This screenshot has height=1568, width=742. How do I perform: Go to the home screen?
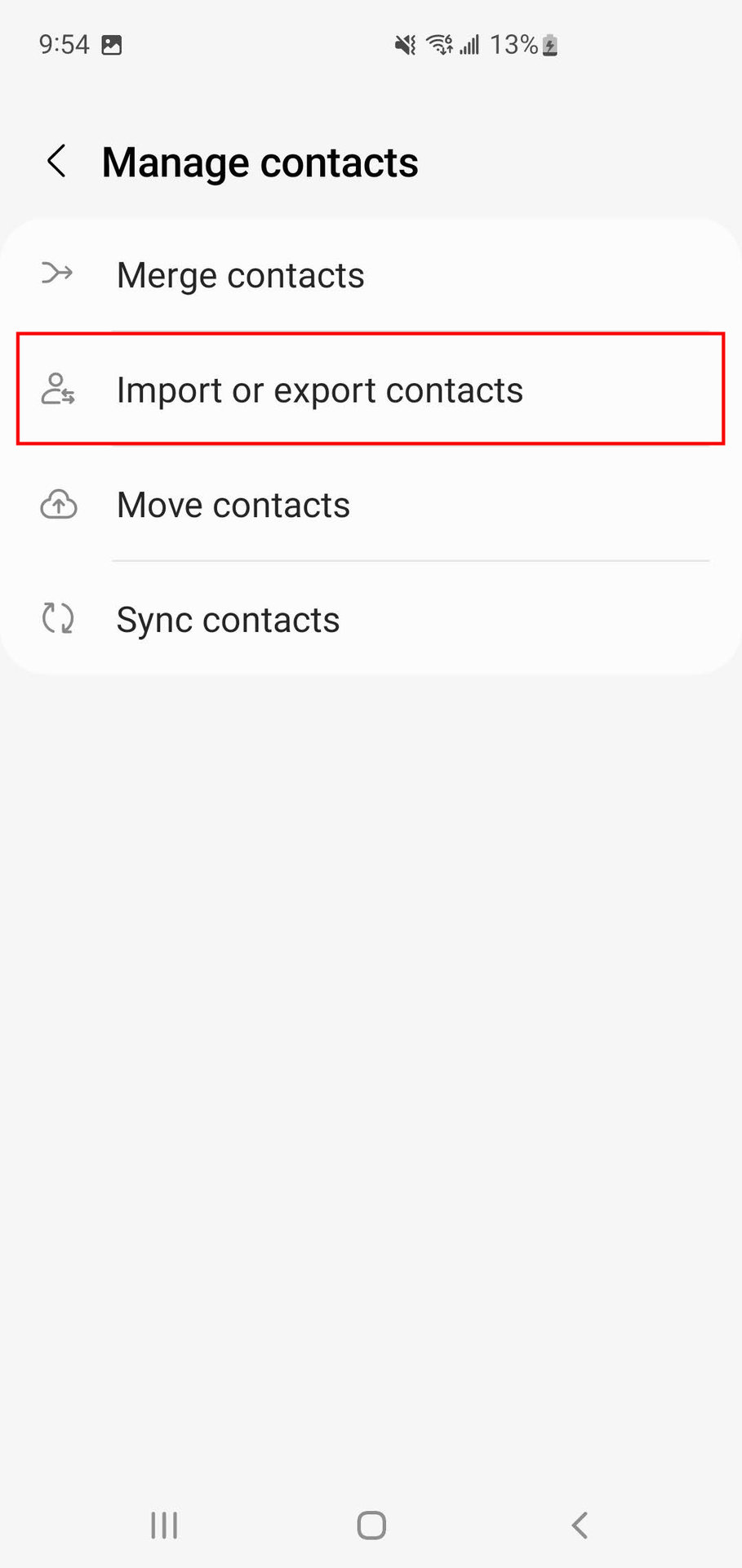[x=371, y=1525]
